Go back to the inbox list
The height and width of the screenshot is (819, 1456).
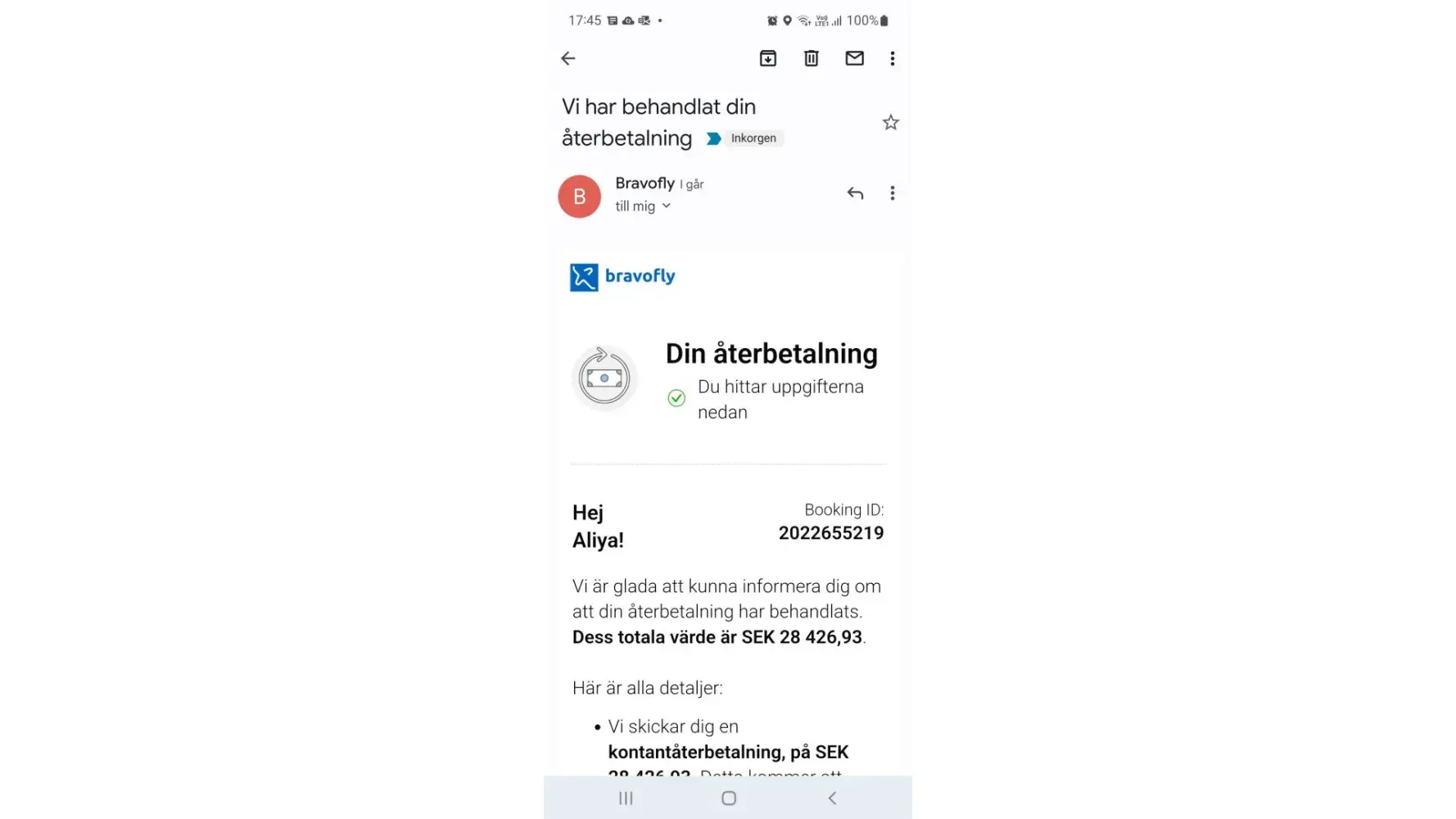567,58
